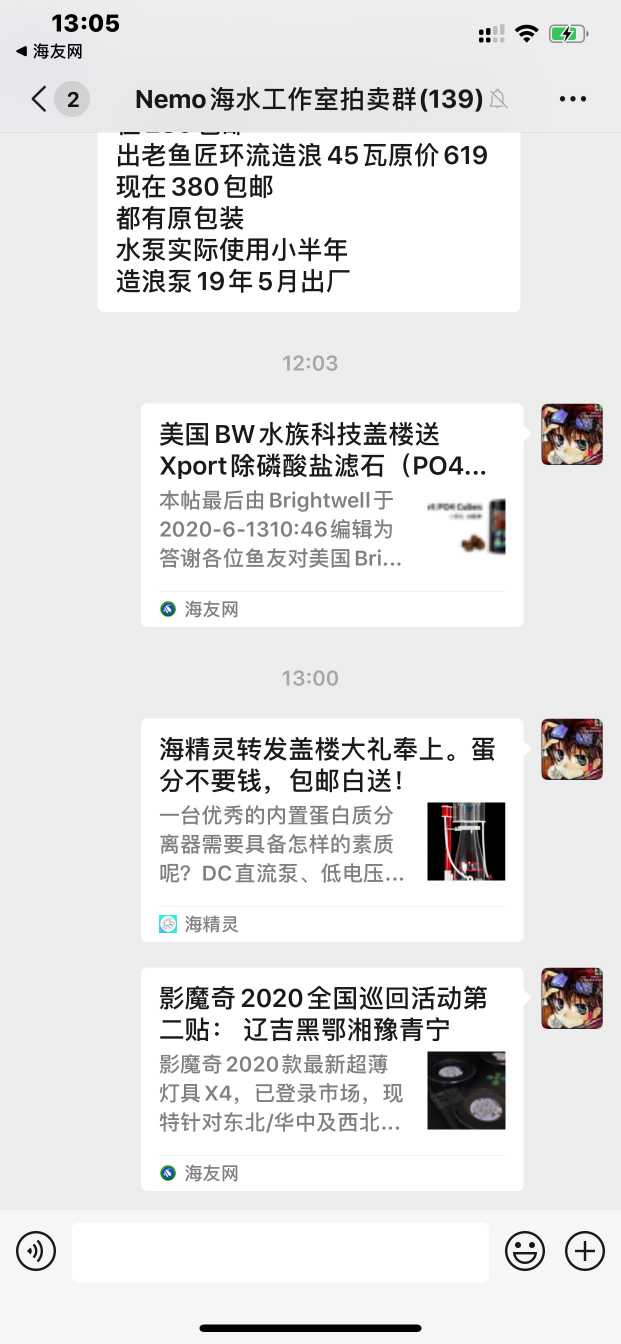Tap the avatar beside the 海精灵 card
Viewport: 621px width, 1344px height.
[x=572, y=750]
